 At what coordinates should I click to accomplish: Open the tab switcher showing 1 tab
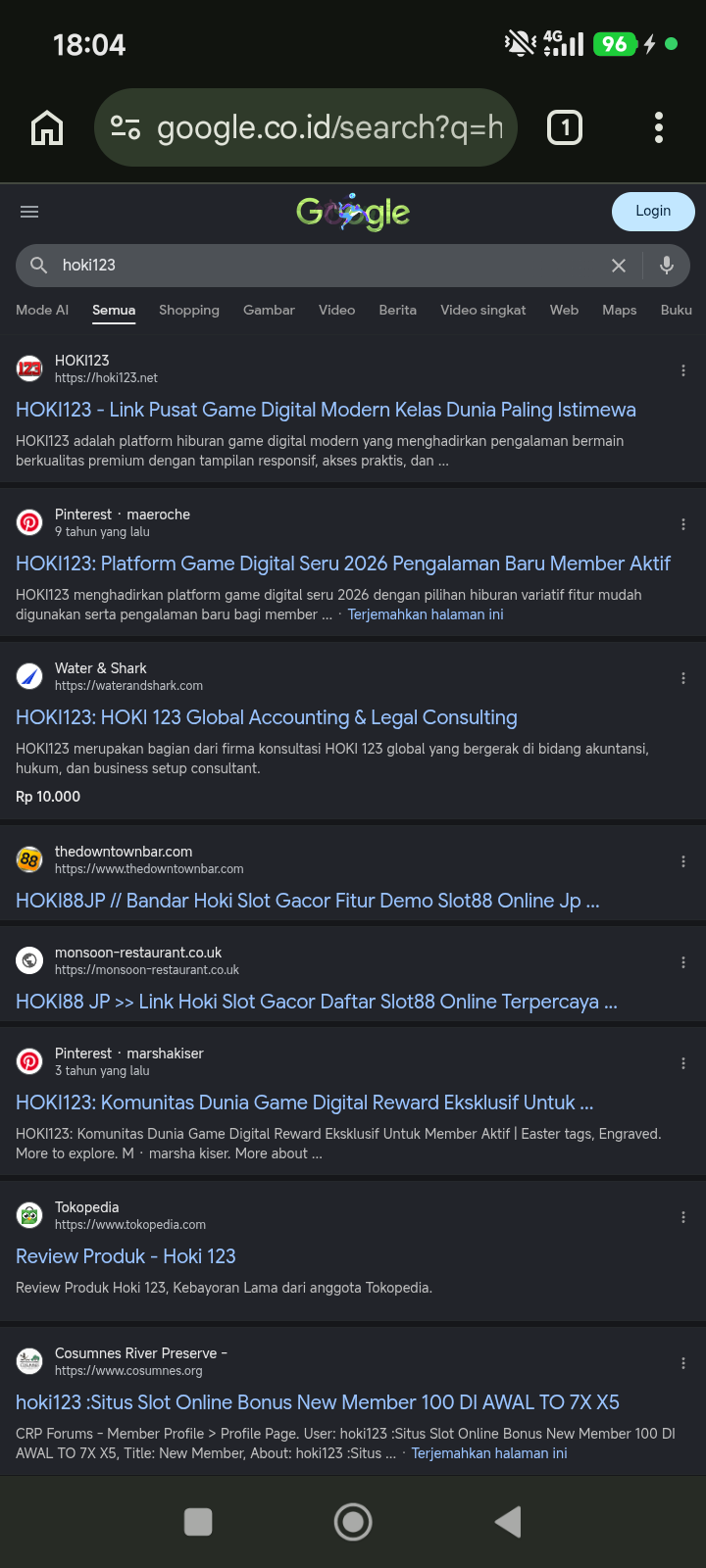point(565,127)
